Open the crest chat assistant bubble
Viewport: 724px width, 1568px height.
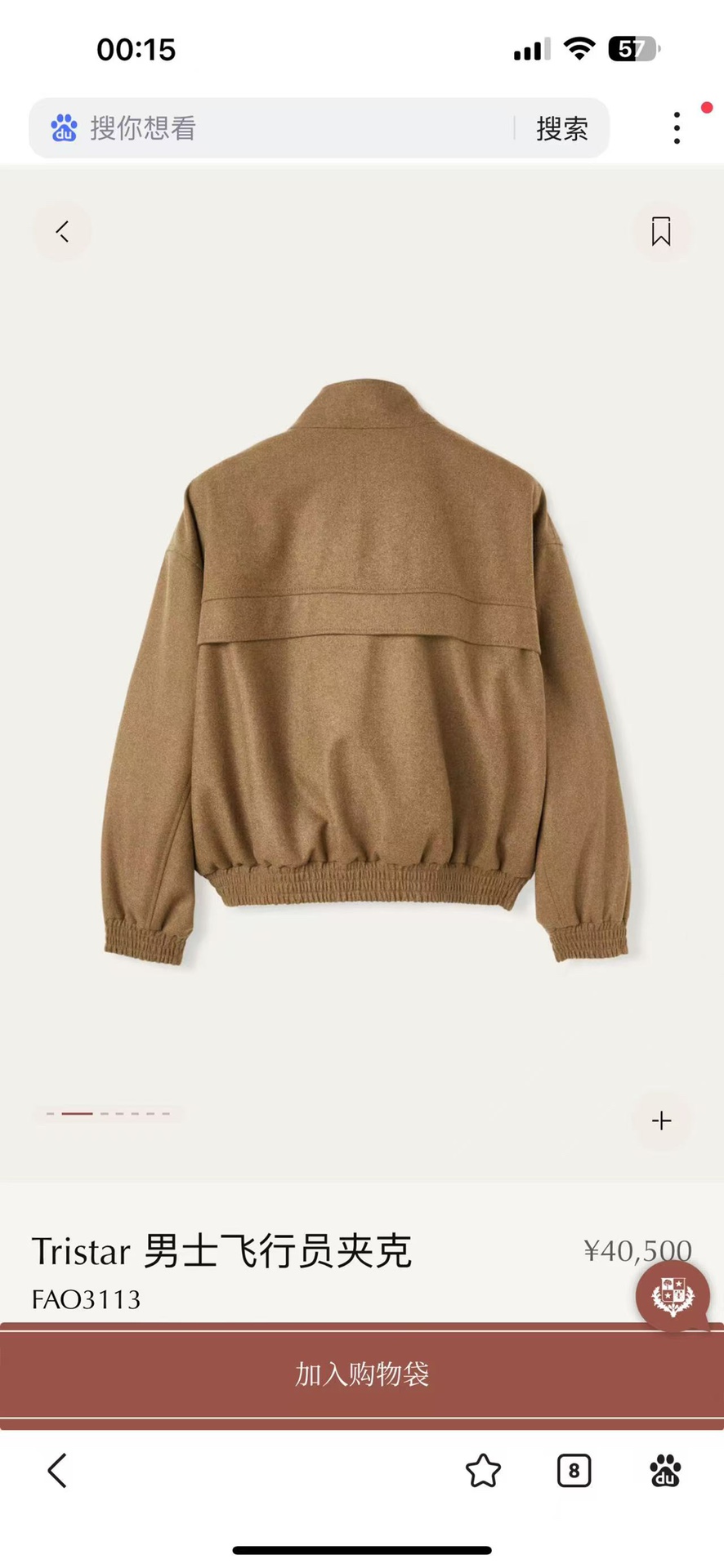point(673,1296)
